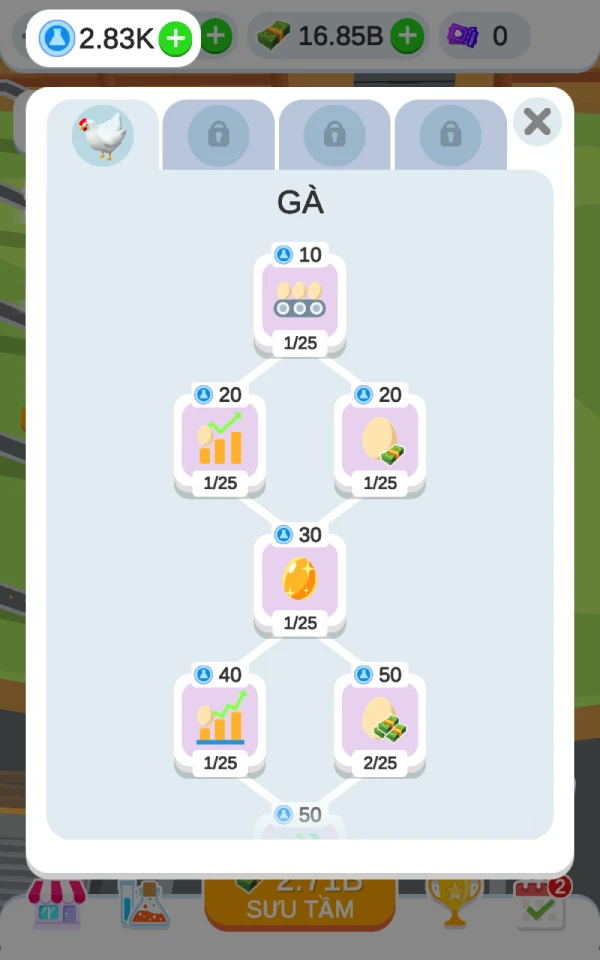Add more flask research points

[176, 39]
